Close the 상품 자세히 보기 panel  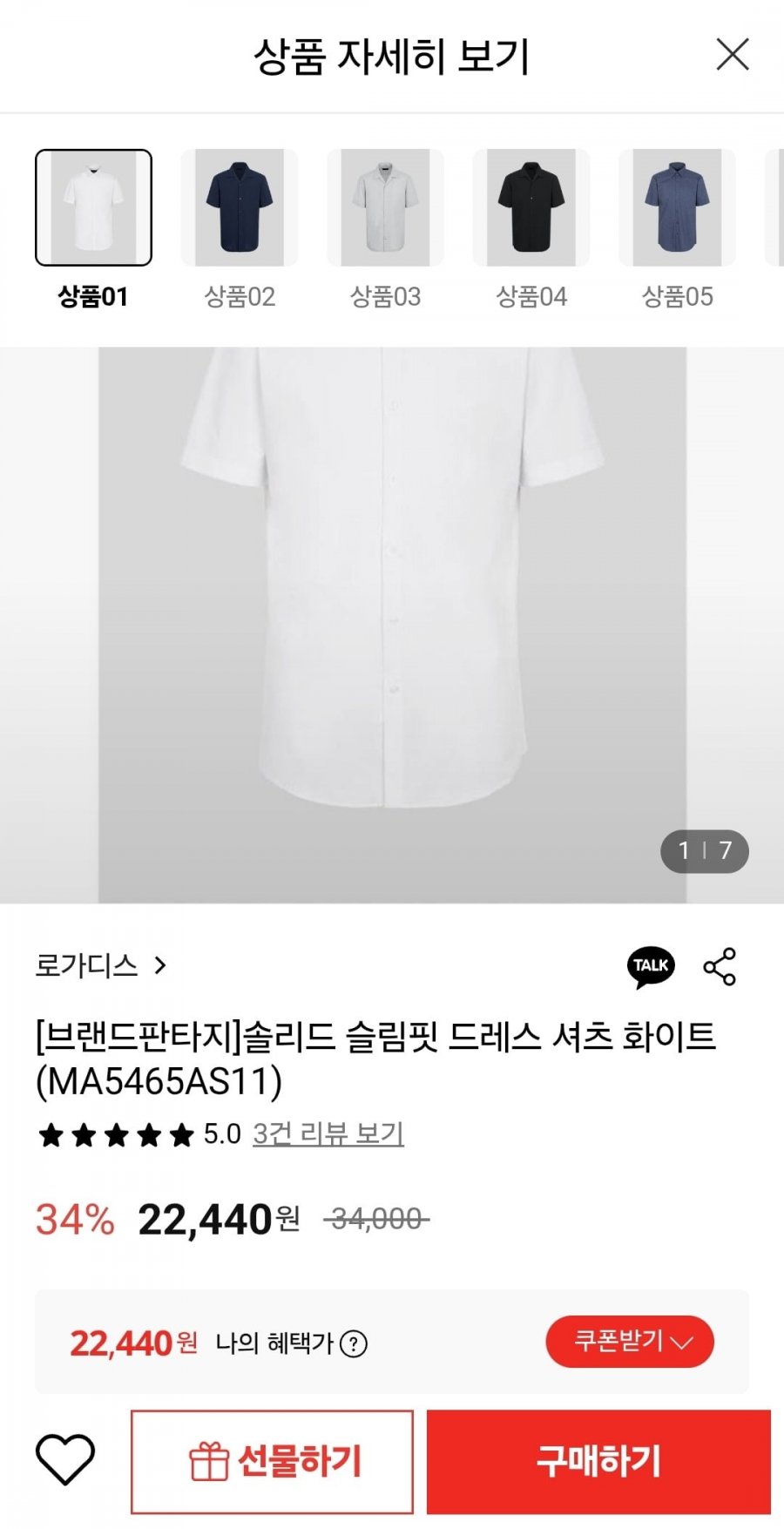[733, 54]
